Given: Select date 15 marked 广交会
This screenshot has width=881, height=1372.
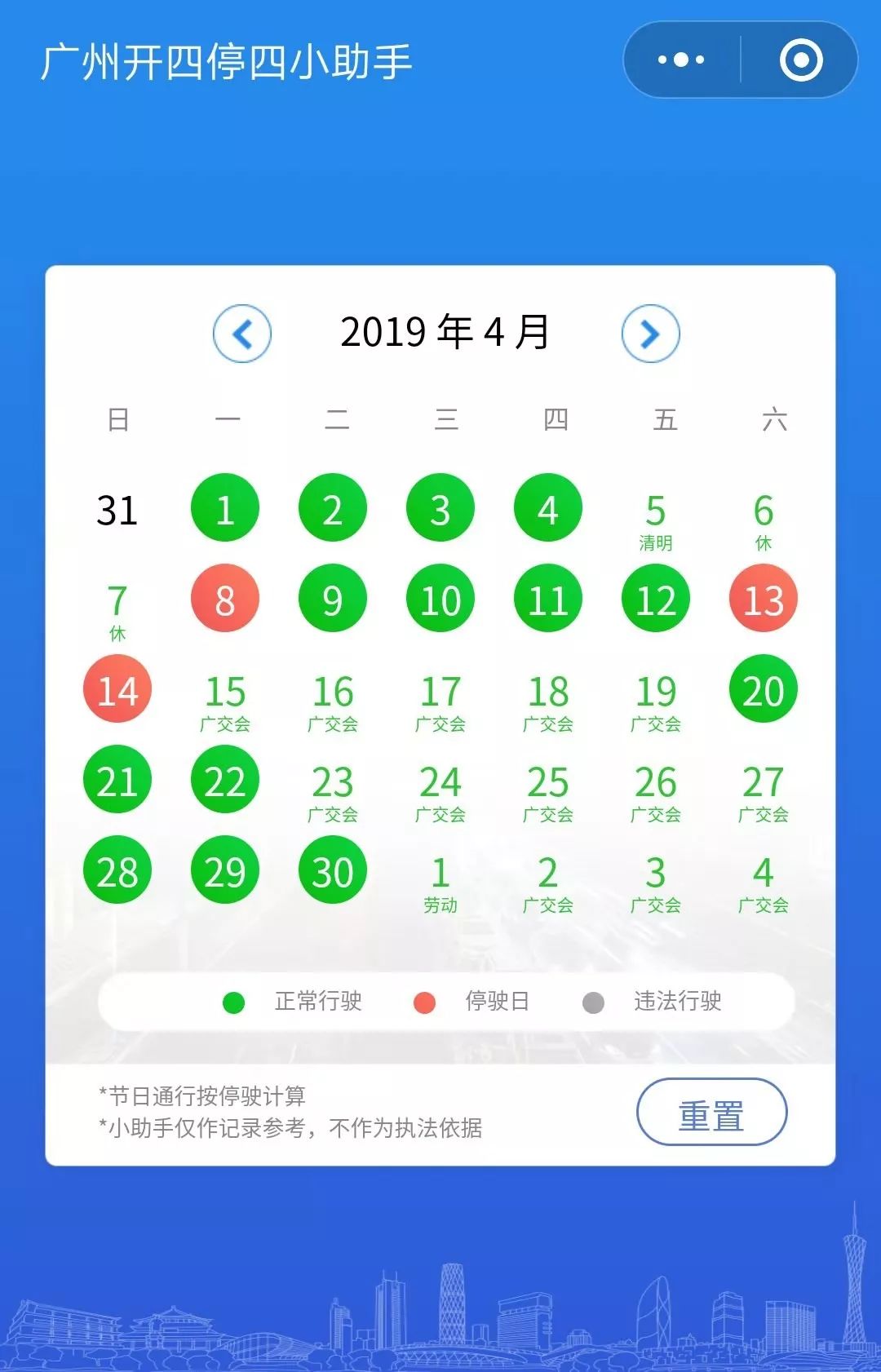Looking at the screenshot, I should 225,698.
